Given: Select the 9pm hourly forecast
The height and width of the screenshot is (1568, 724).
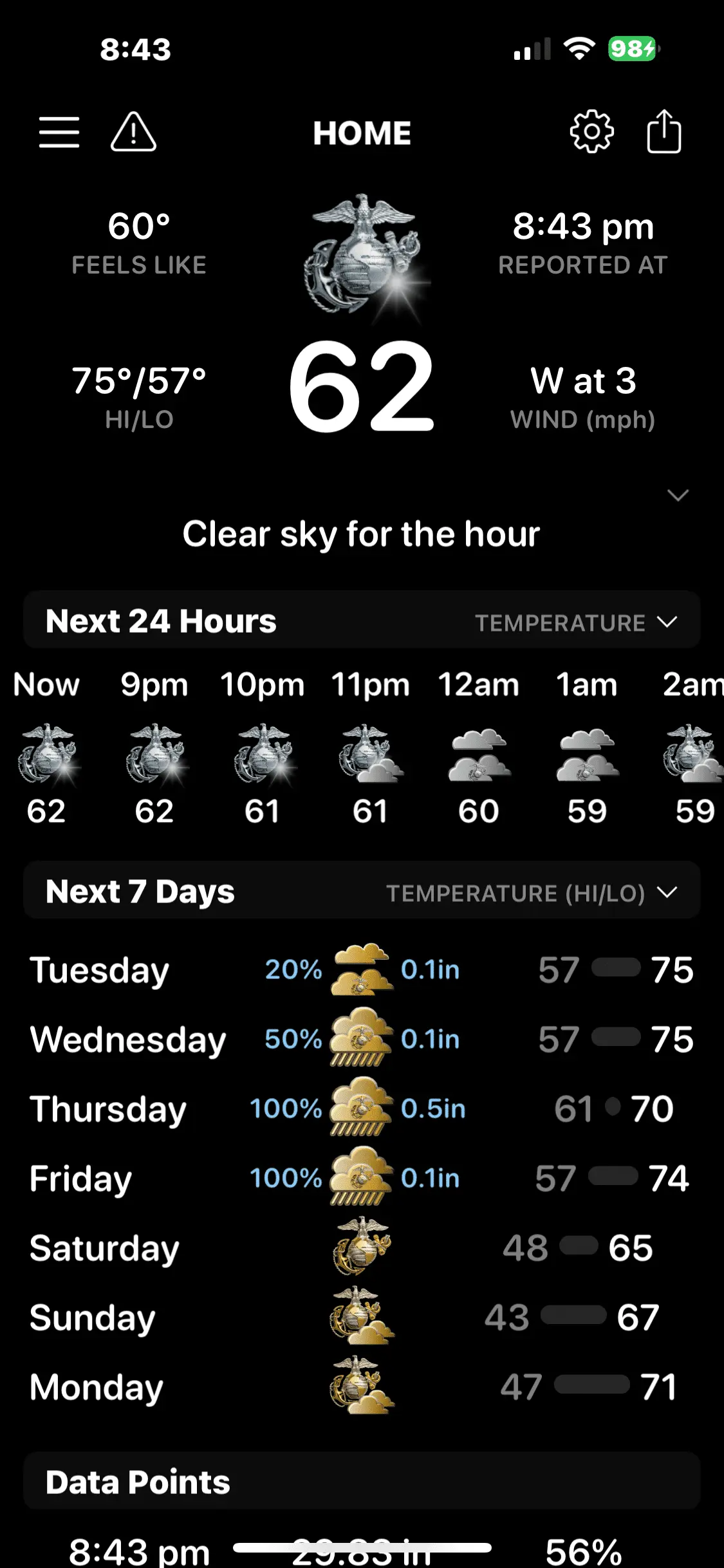Looking at the screenshot, I should coord(154,747).
